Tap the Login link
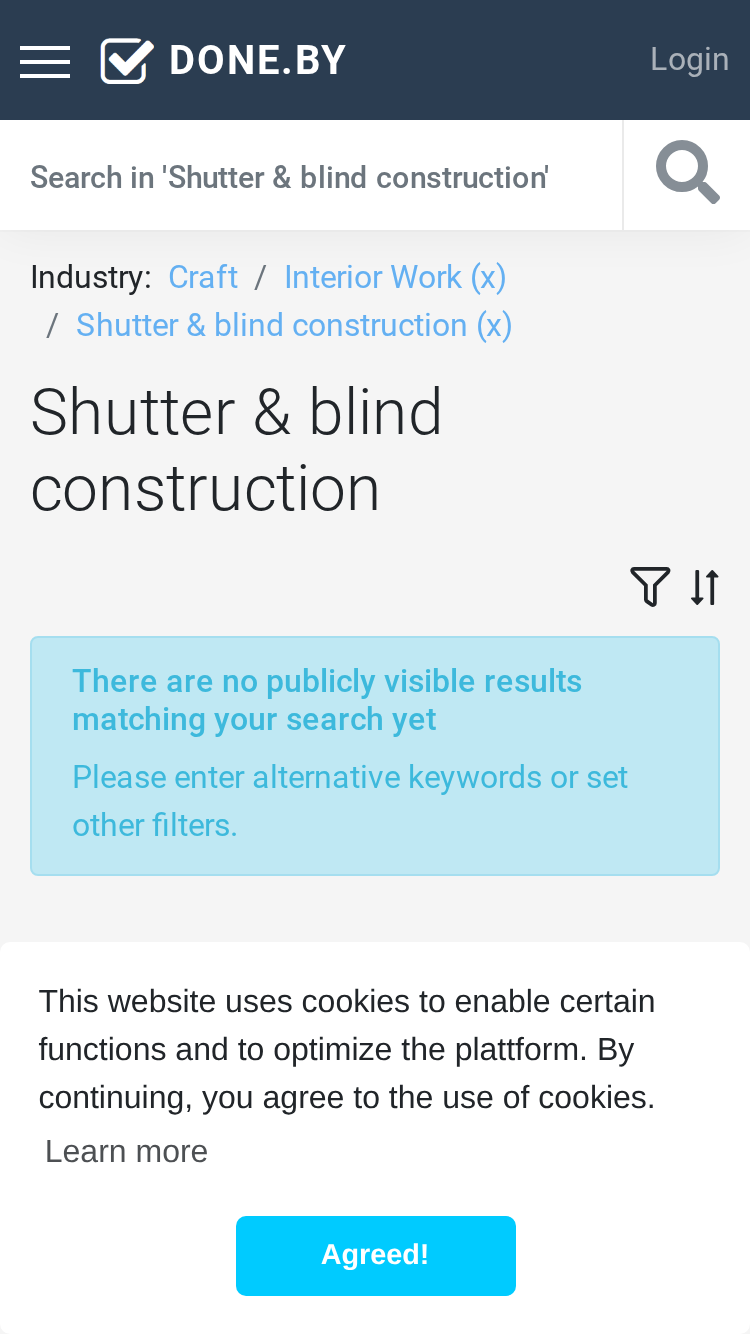The height and width of the screenshot is (1334, 750). pos(689,60)
